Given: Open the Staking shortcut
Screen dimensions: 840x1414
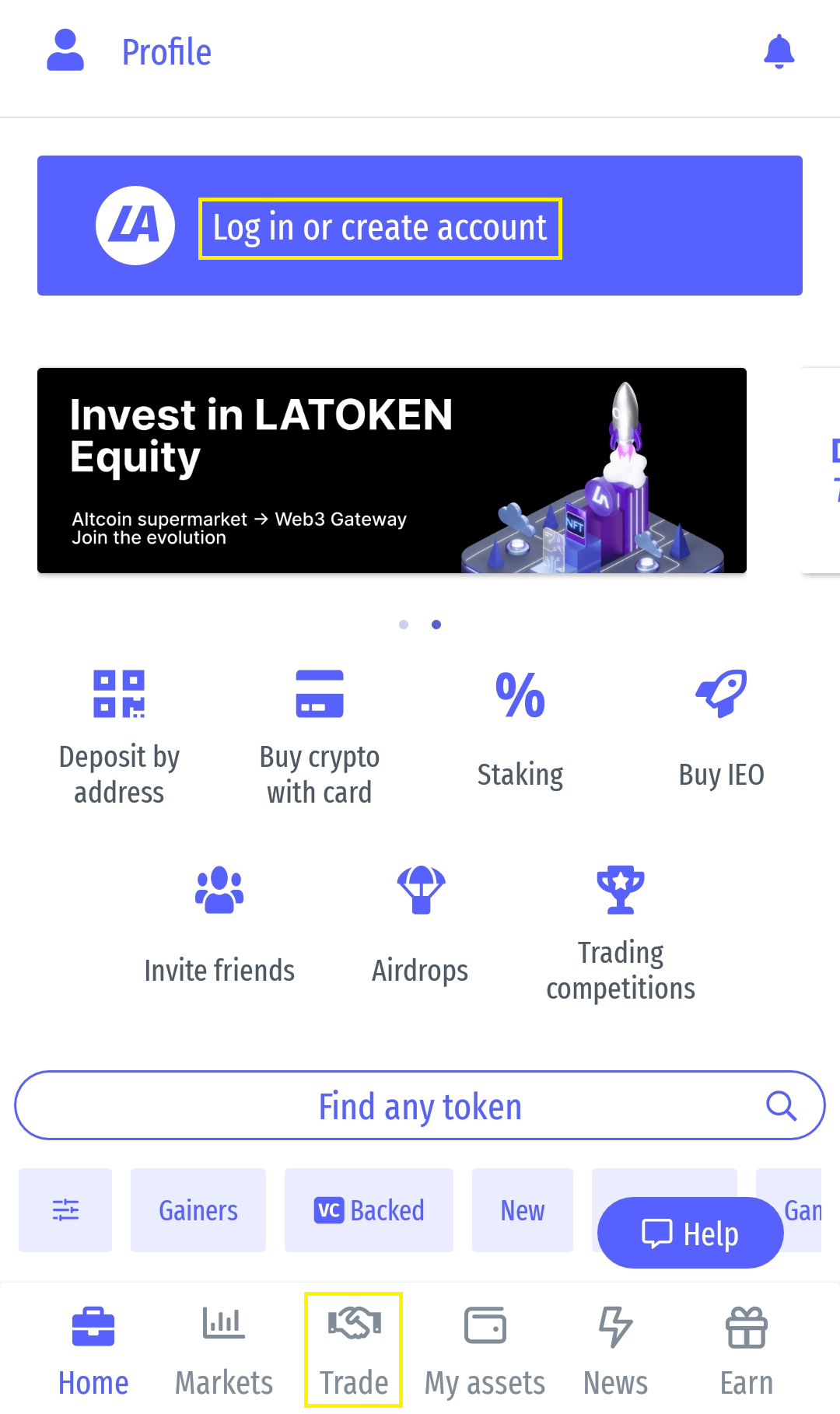Looking at the screenshot, I should coord(520,730).
